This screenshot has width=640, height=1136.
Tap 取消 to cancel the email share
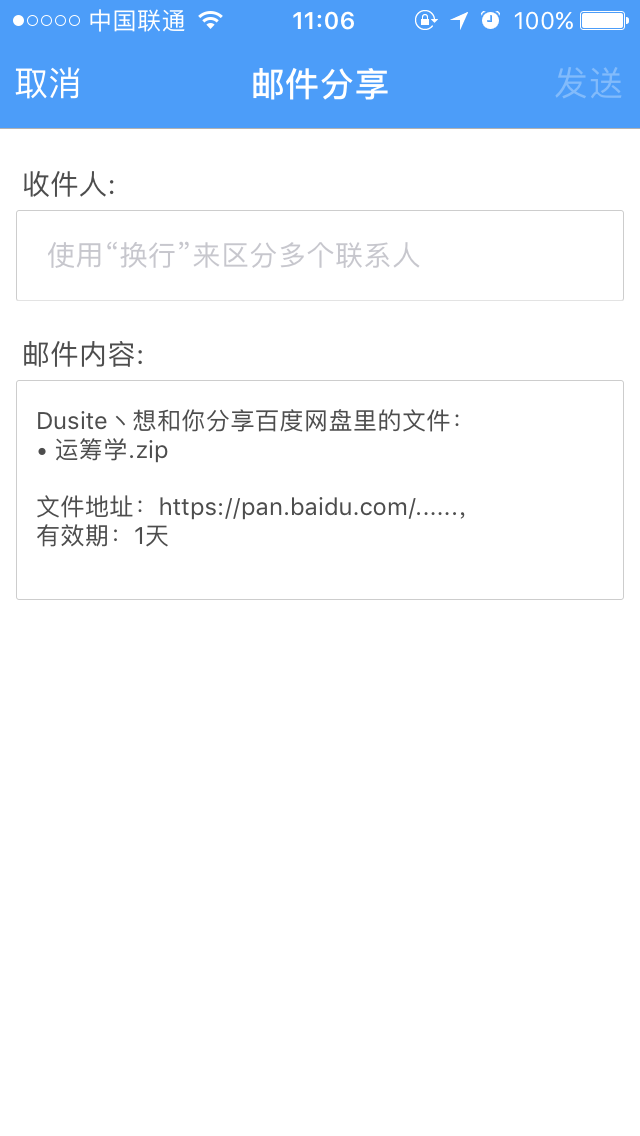click(x=47, y=83)
